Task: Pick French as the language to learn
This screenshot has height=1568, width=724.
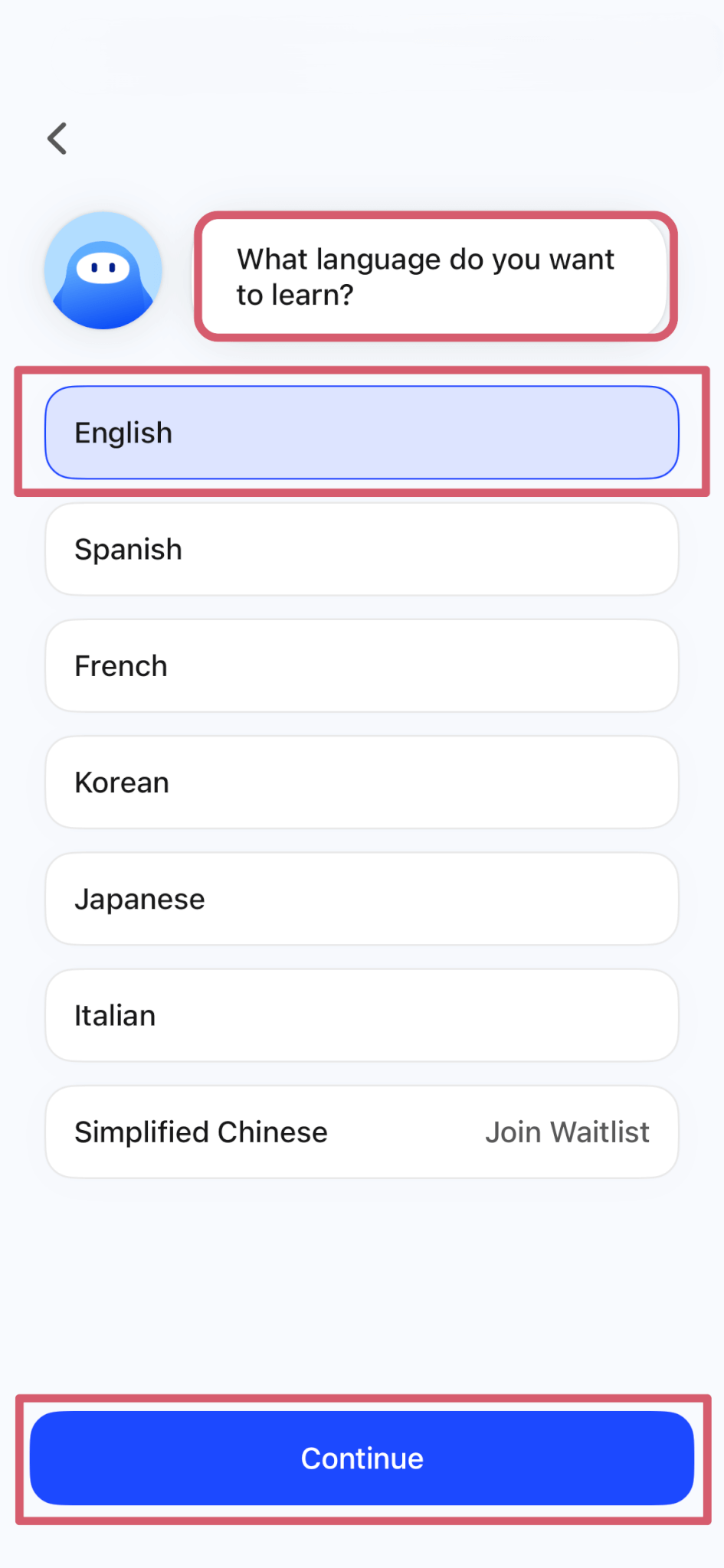Action: point(362,665)
